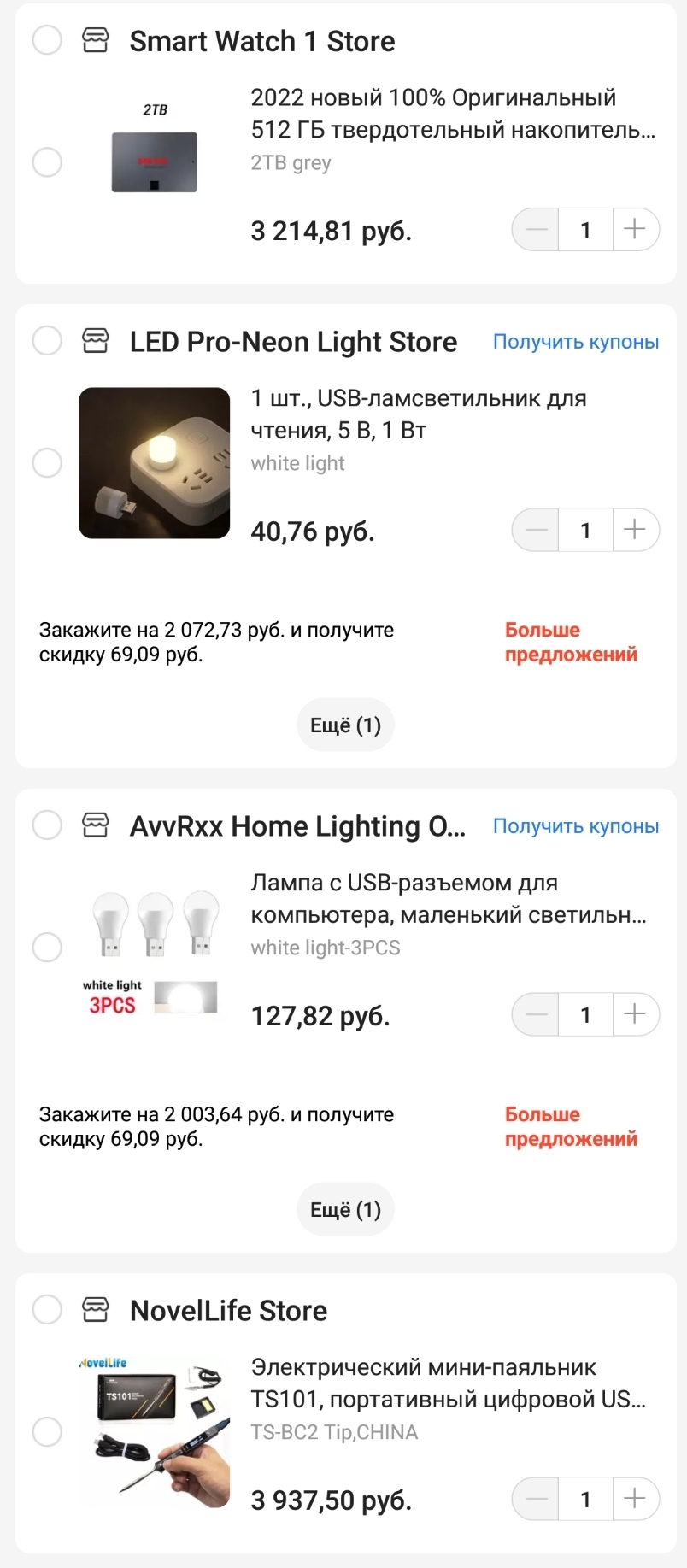
Task: Select all items from LED Pro-Neon Light Store
Action: pyautogui.click(x=47, y=341)
